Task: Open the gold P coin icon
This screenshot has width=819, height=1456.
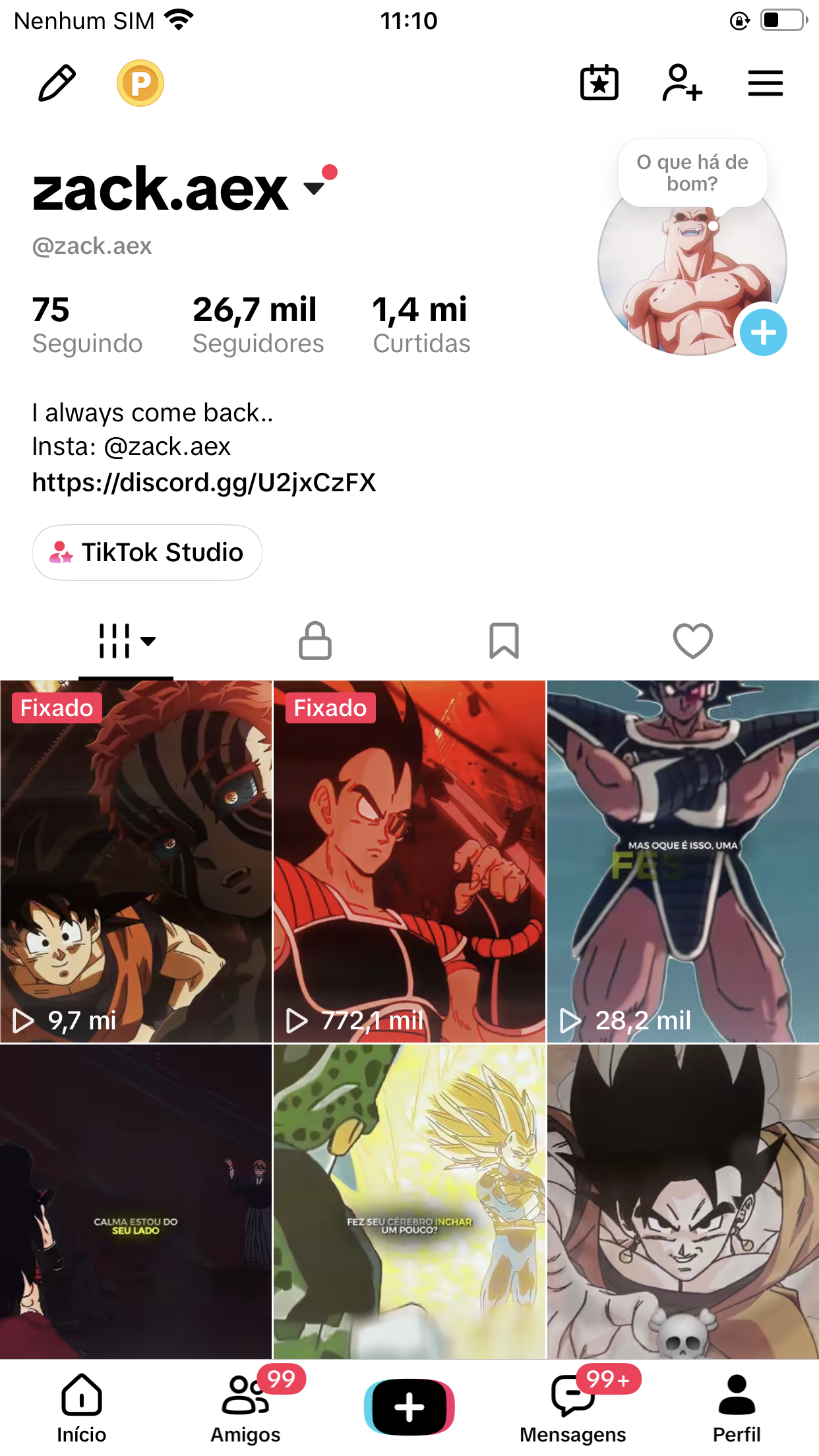Action: click(140, 83)
